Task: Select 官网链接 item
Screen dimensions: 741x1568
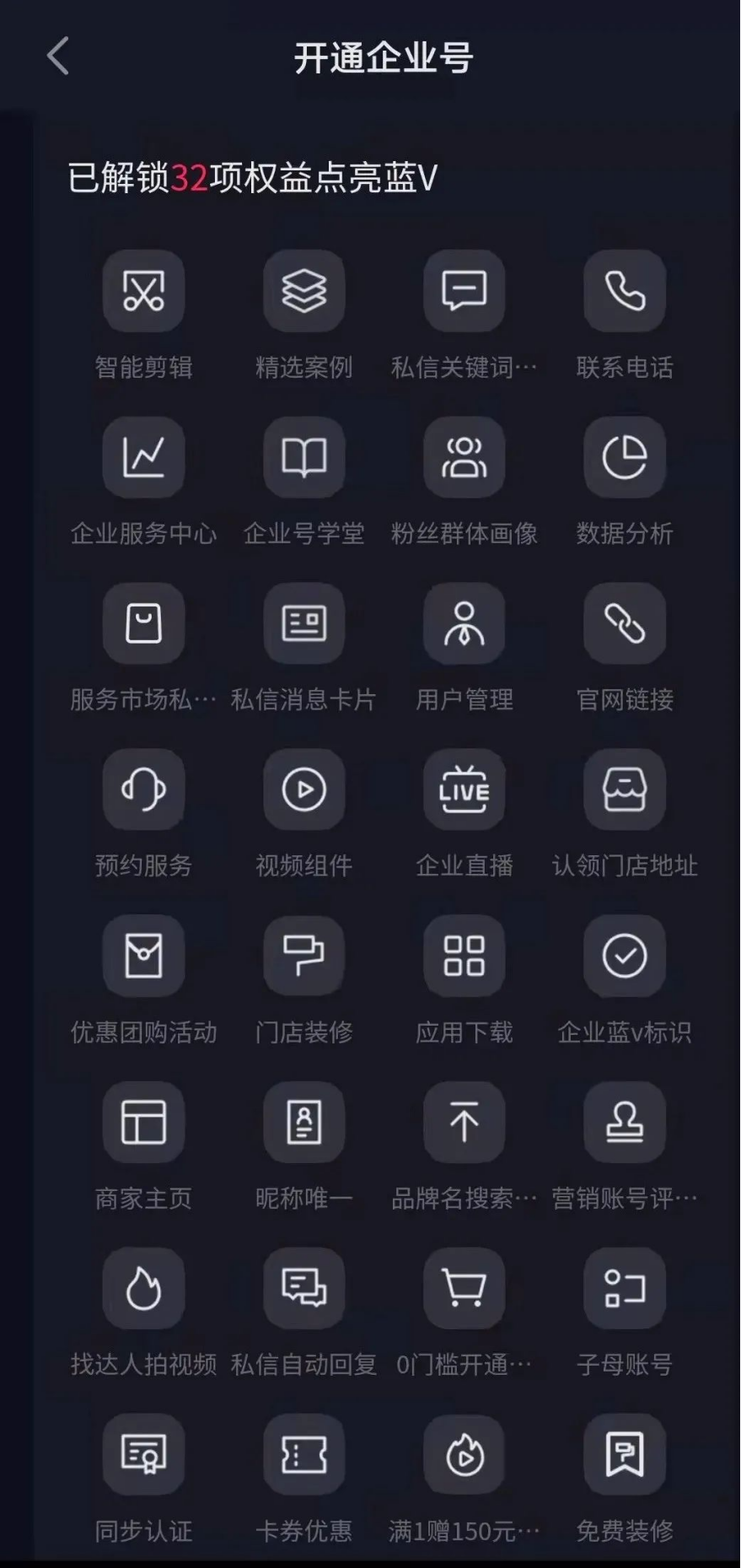Action: coord(624,624)
